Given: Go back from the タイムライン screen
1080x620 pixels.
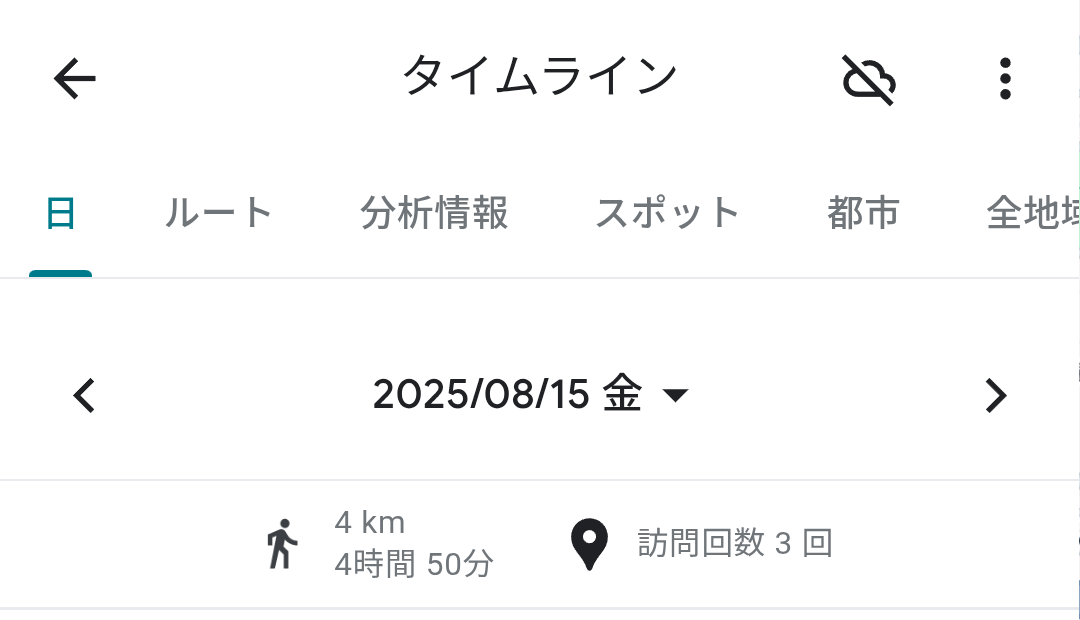Looking at the screenshot, I should pos(75,78).
